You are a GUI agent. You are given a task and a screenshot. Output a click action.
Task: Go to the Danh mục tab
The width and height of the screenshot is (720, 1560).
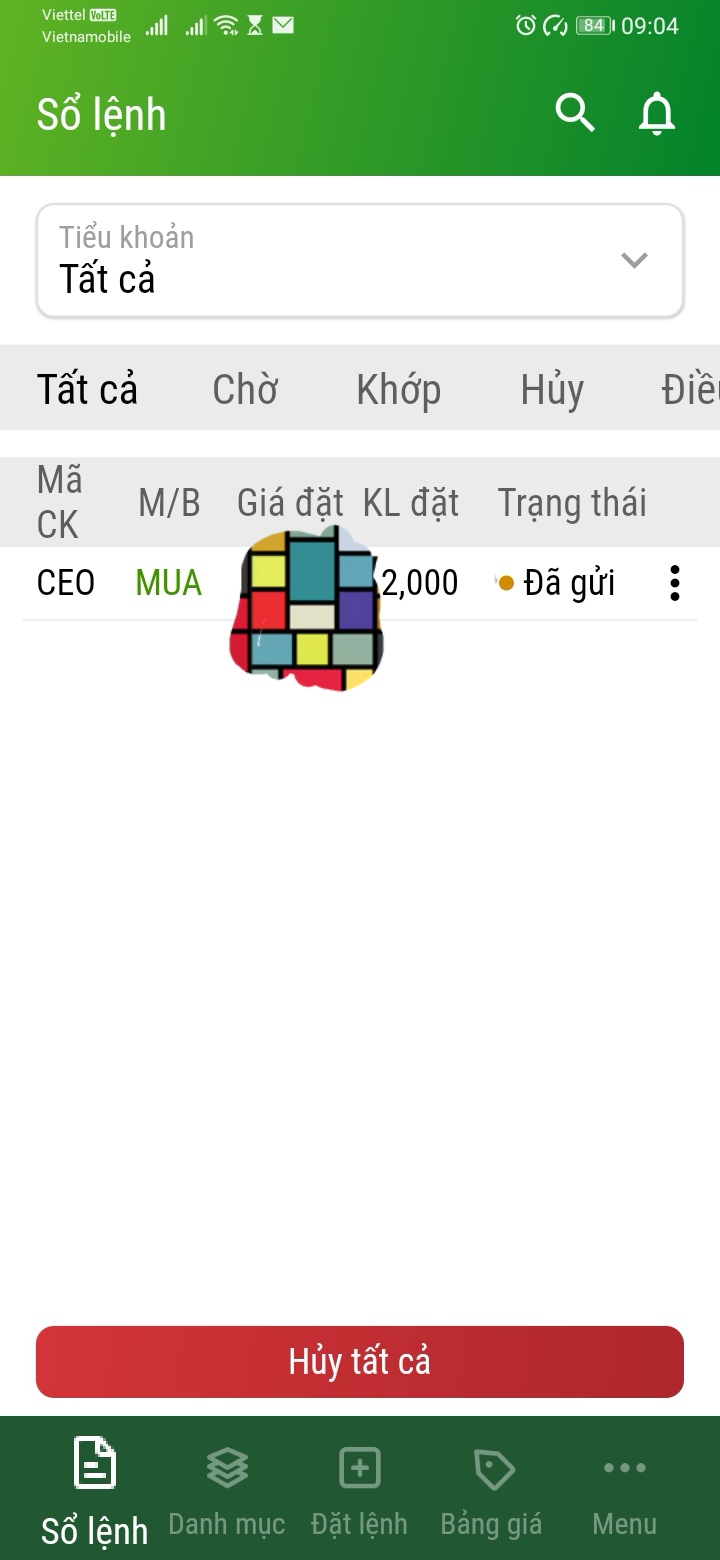pos(227,1492)
